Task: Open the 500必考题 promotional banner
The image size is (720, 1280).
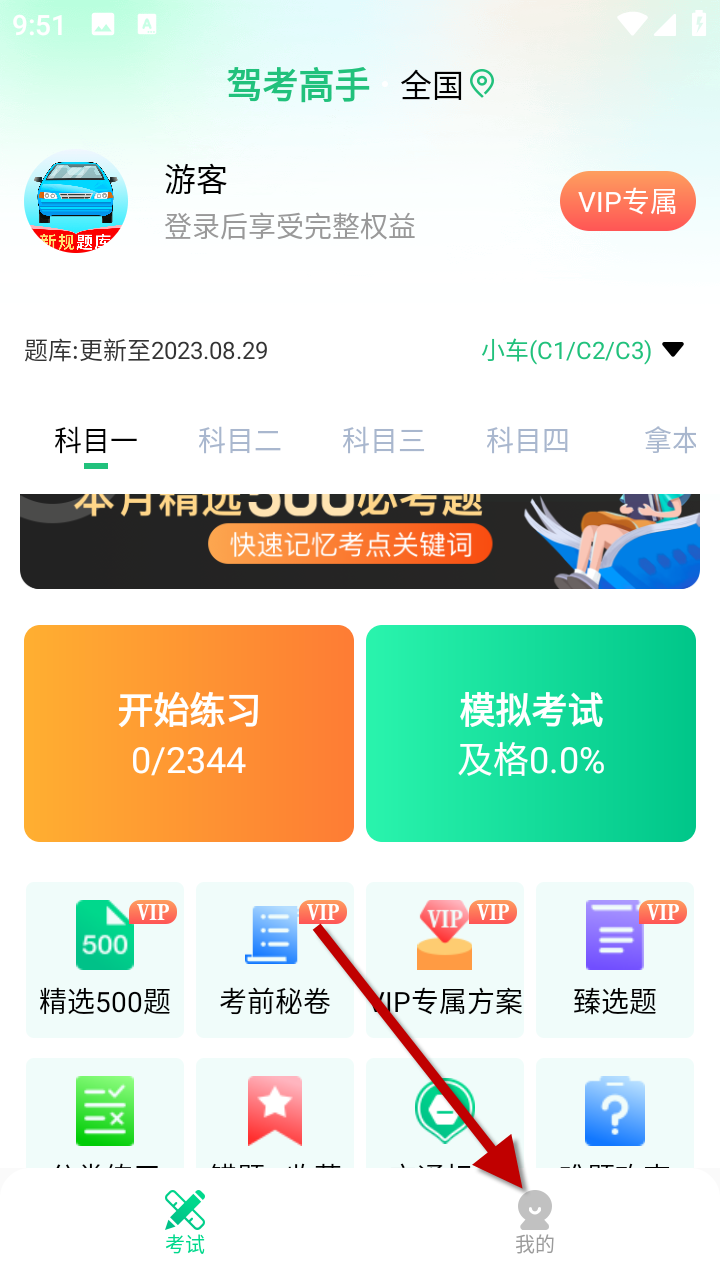Action: coord(360,540)
